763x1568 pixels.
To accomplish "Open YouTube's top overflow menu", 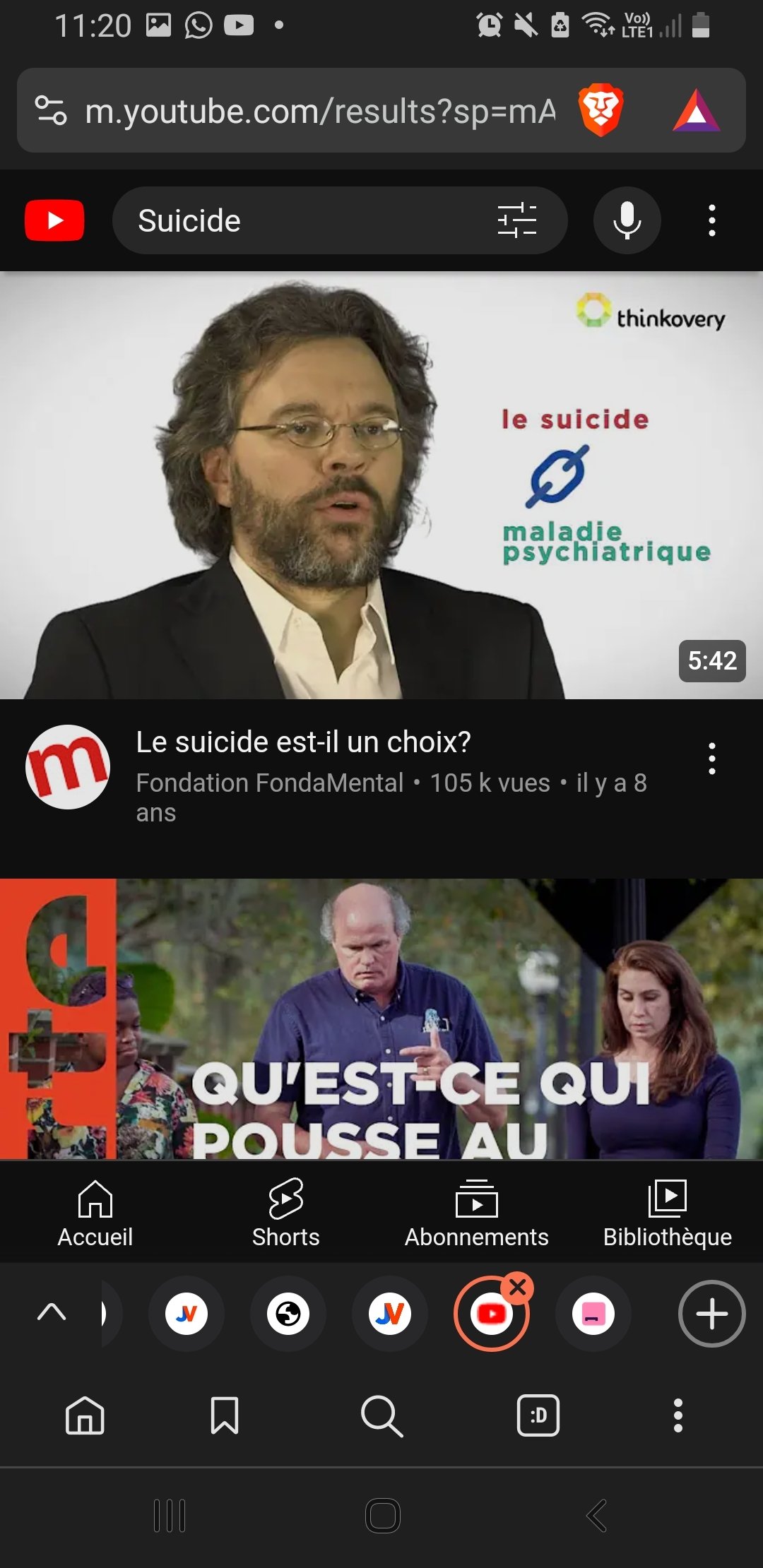I will point(712,220).
